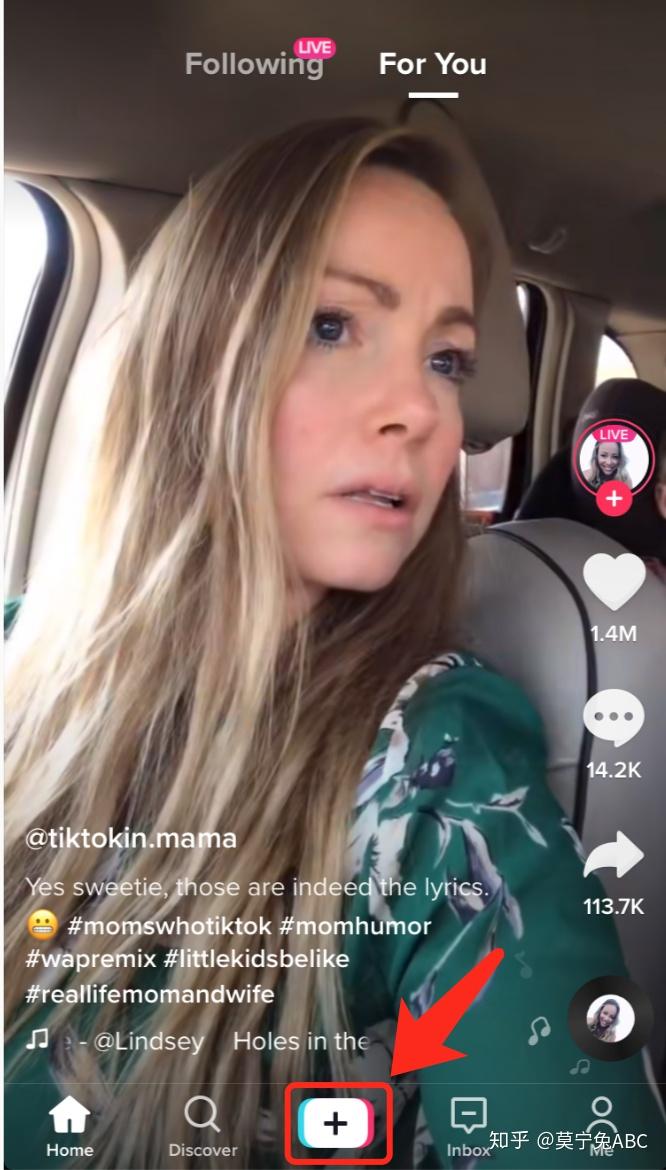Open the creator's LIVE profile picture
This screenshot has height=1170, width=666.
613,458
